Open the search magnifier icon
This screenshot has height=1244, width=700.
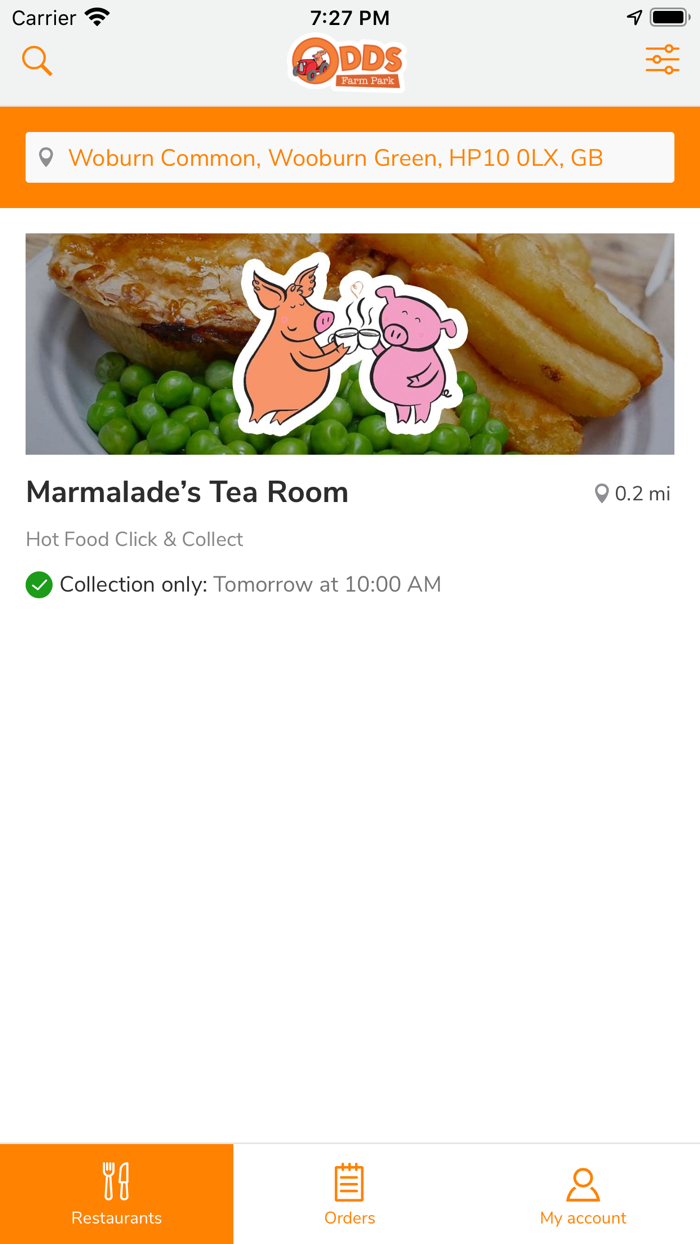(37, 61)
